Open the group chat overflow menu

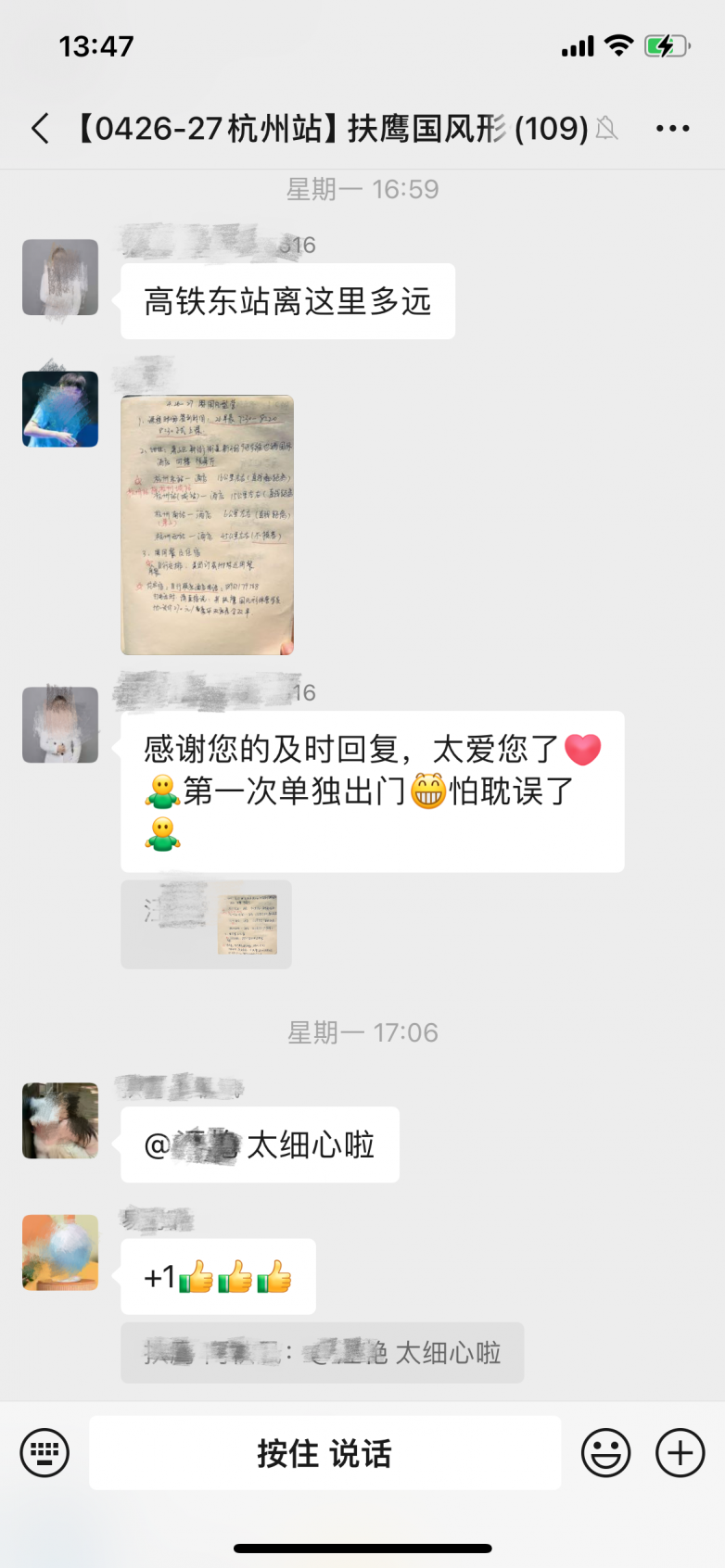[672, 128]
